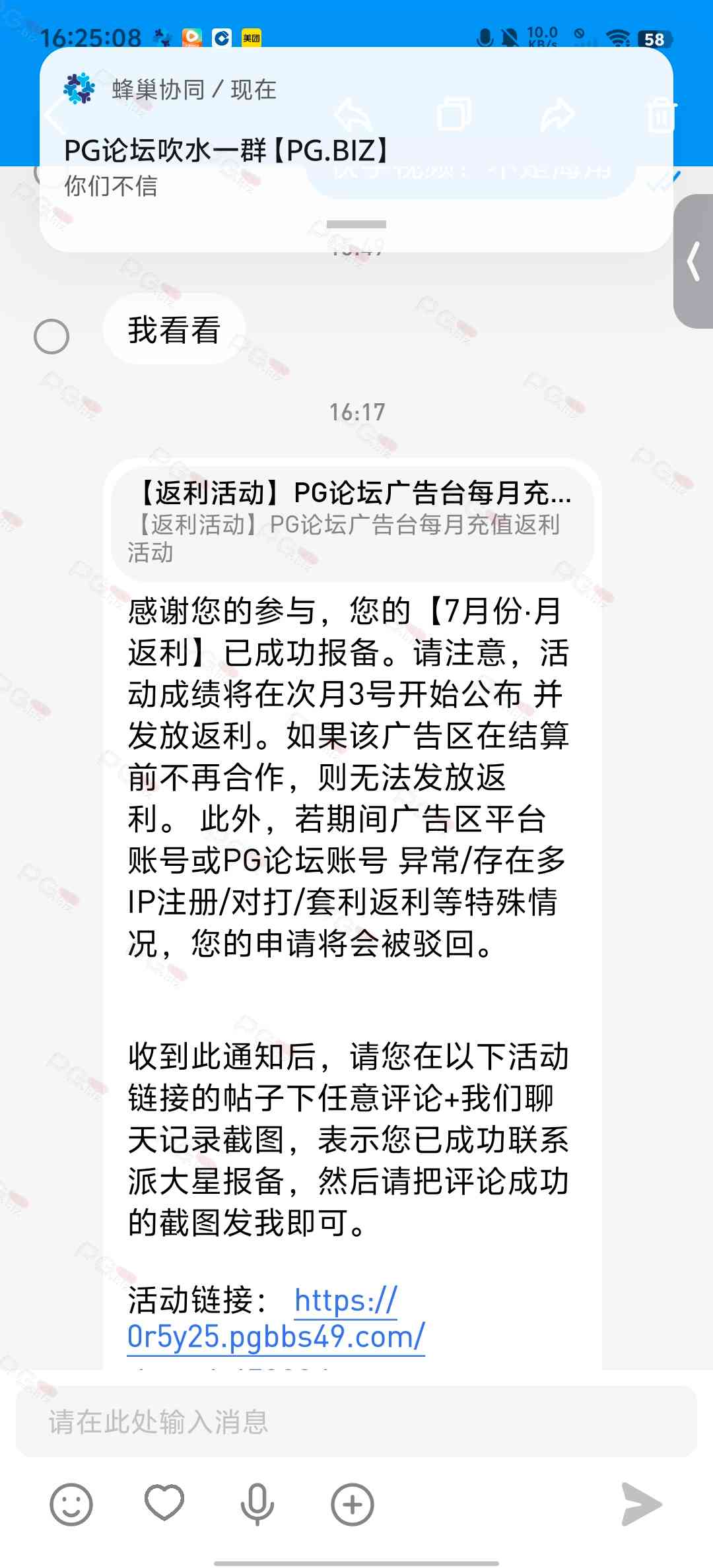The height and width of the screenshot is (1568, 713).
Task: Copy selected message
Action: (454, 114)
